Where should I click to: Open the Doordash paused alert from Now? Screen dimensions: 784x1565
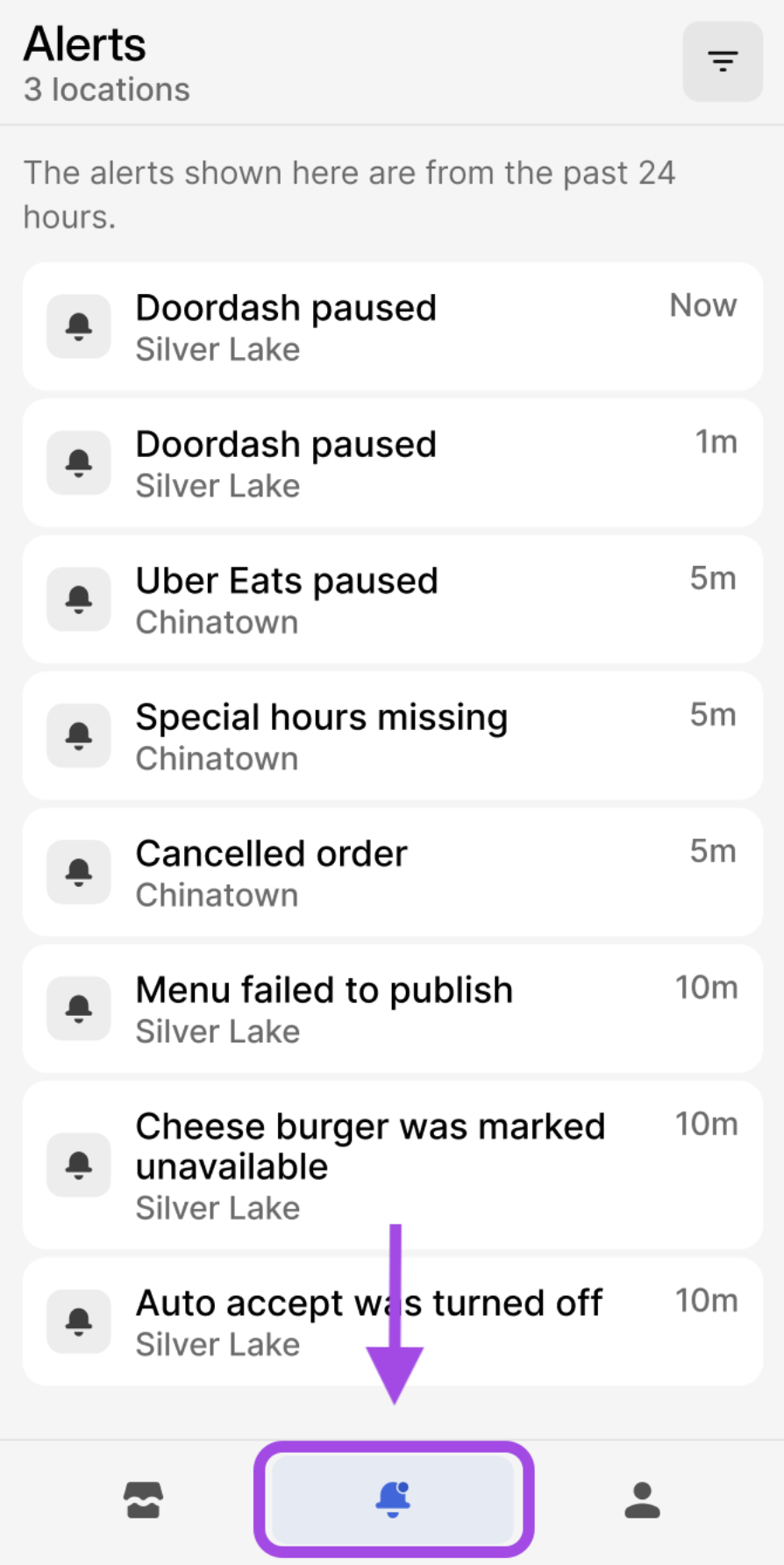(392, 326)
